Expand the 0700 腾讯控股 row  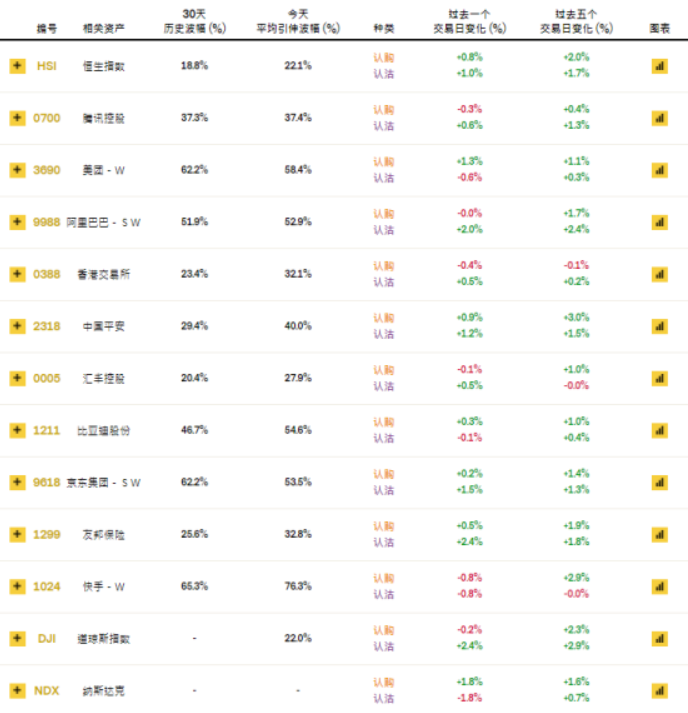17,118
